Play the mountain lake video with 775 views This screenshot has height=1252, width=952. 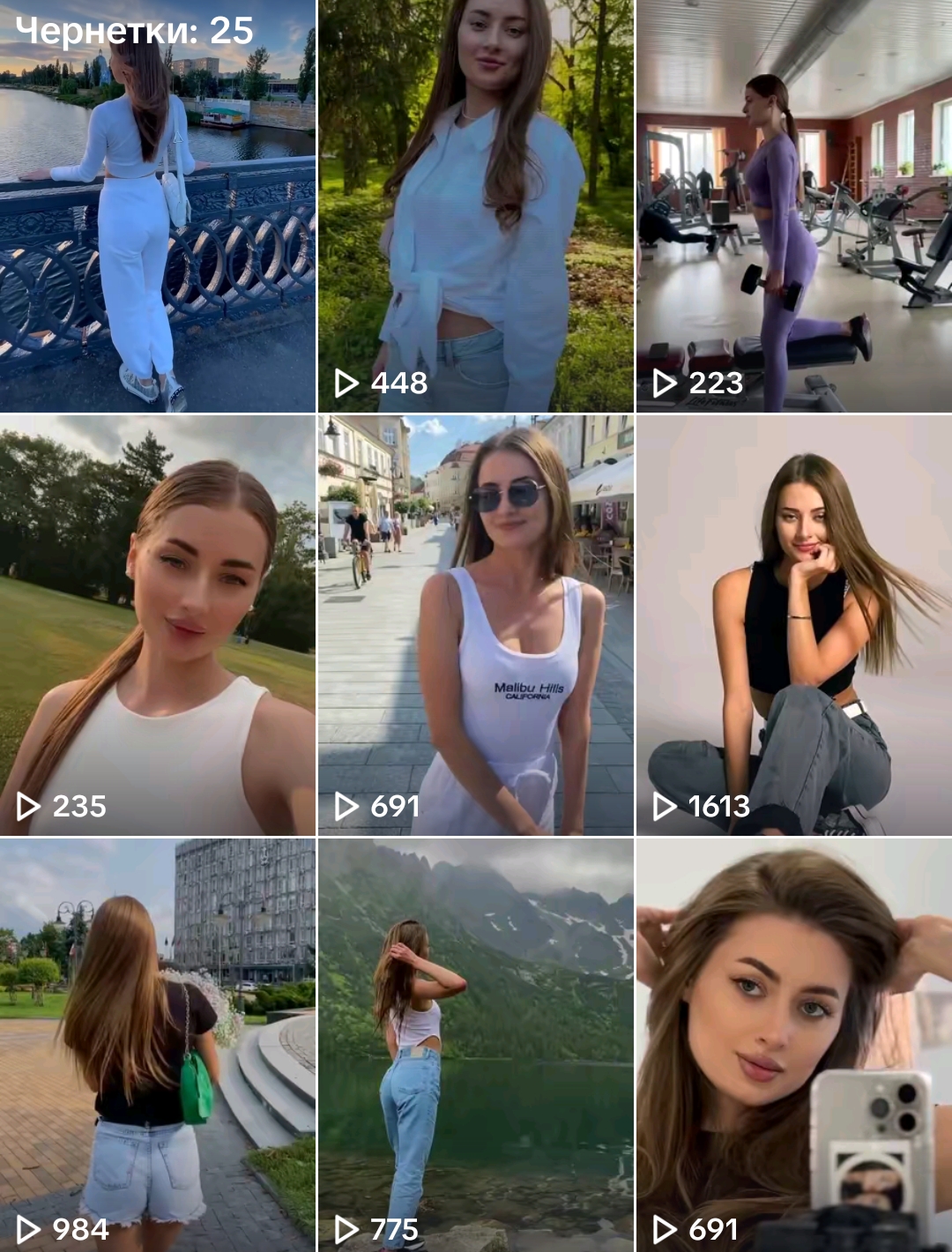(475, 1046)
